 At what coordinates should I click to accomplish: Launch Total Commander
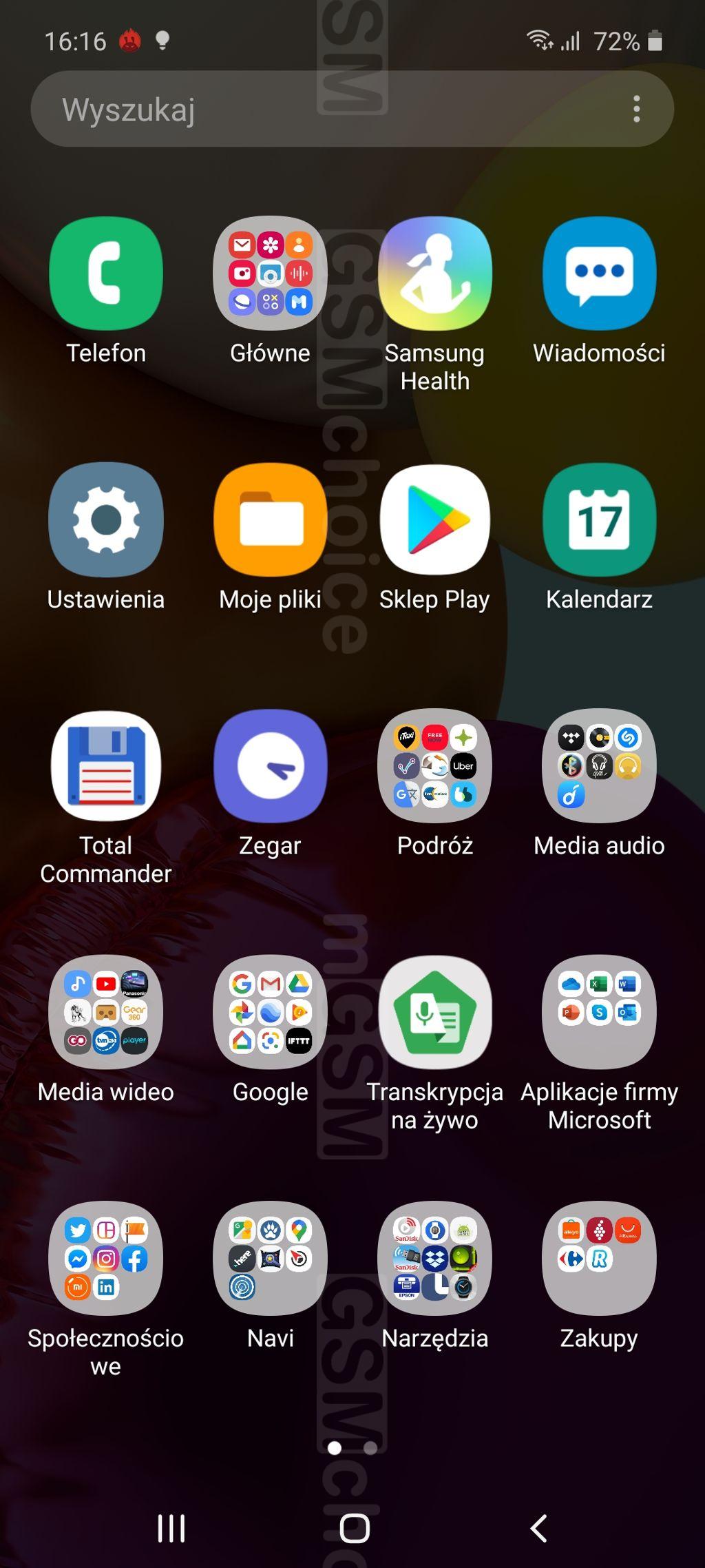[x=105, y=766]
